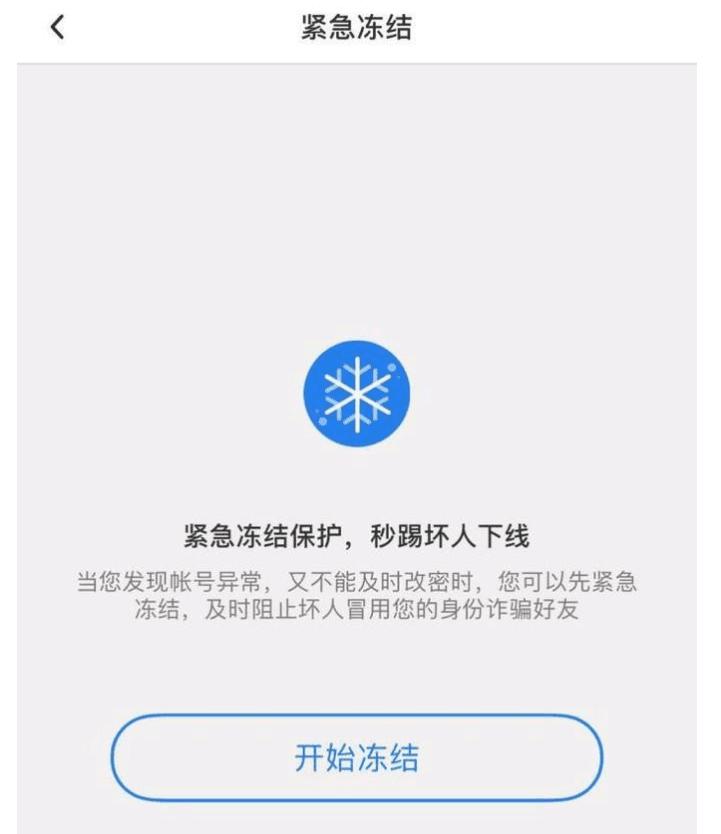
Task: Go back from the 紧急冻结 page
Action: coord(57,28)
